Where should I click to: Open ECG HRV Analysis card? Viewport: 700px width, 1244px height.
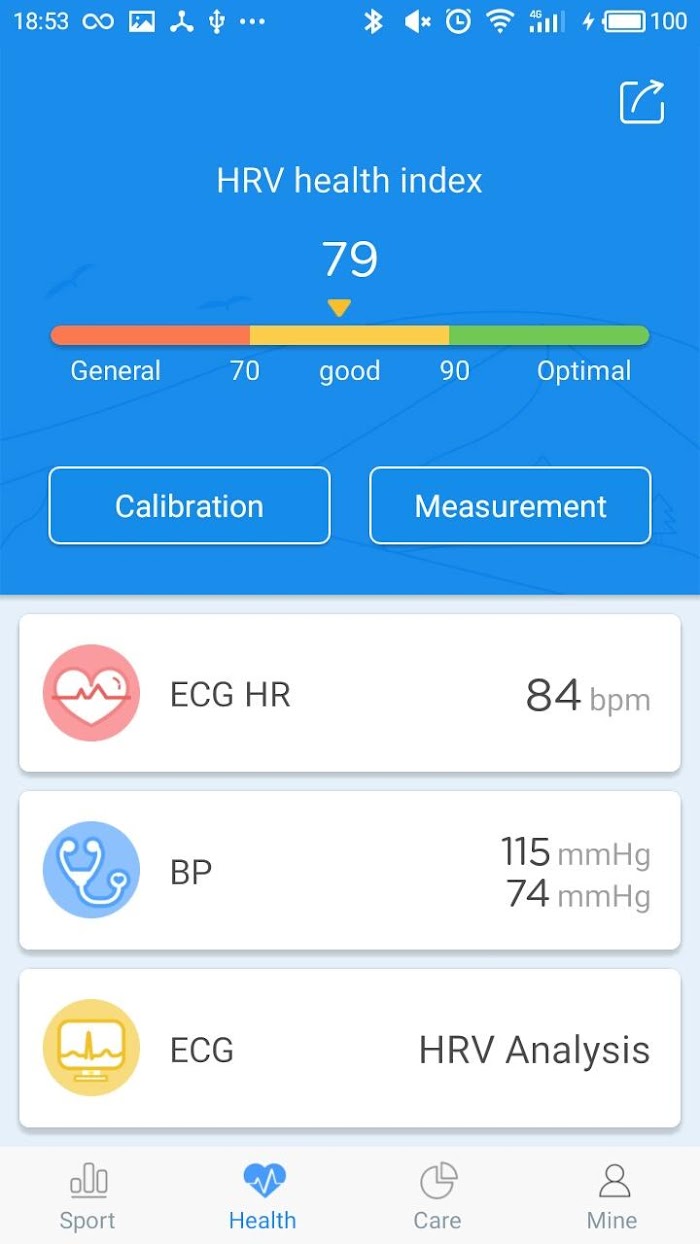(350, 1049)
